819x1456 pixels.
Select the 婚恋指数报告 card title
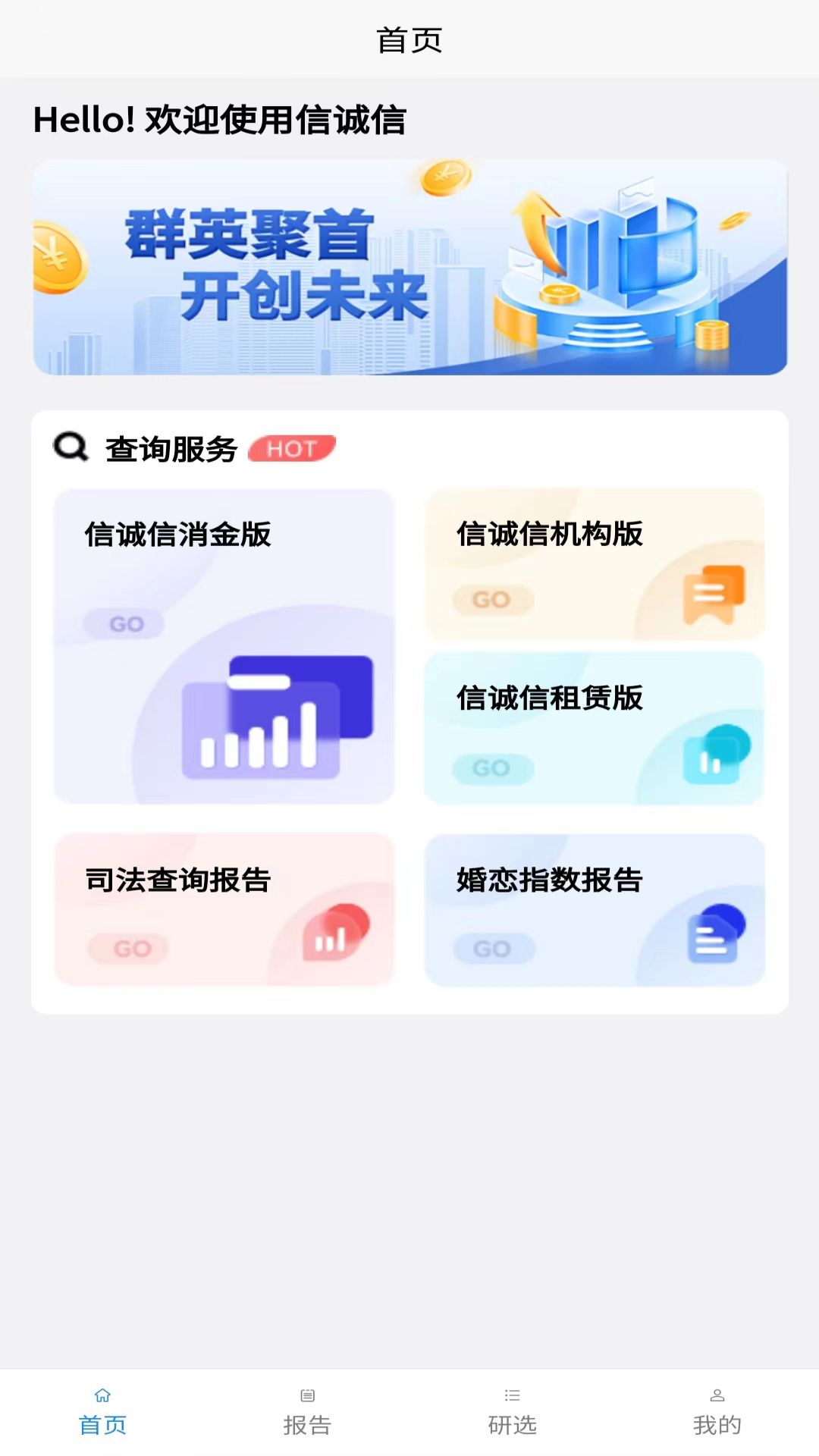548,881
